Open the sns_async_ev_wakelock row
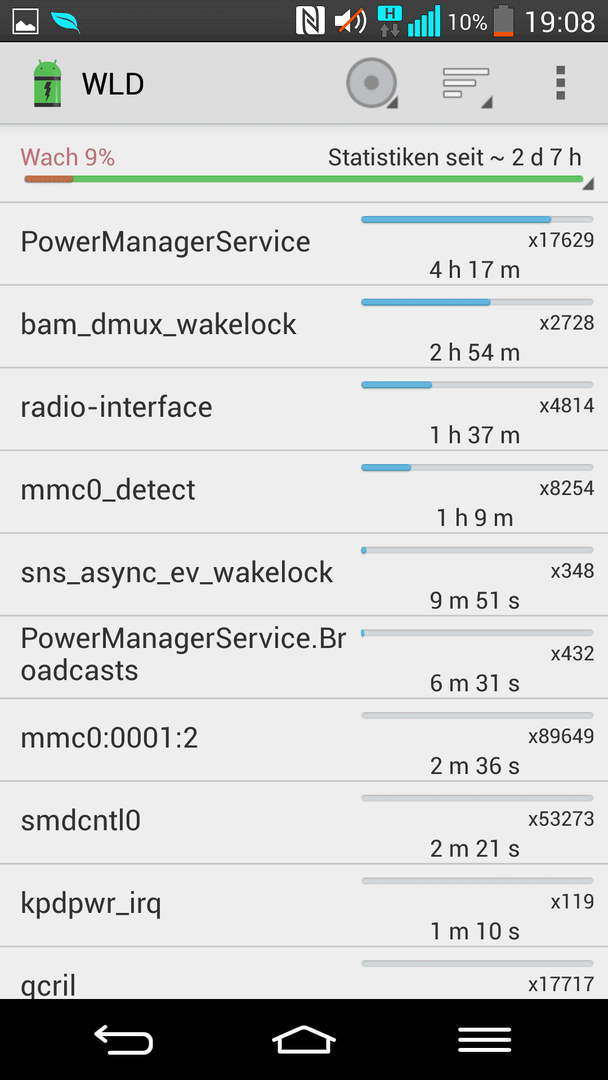 pos(304,574)
